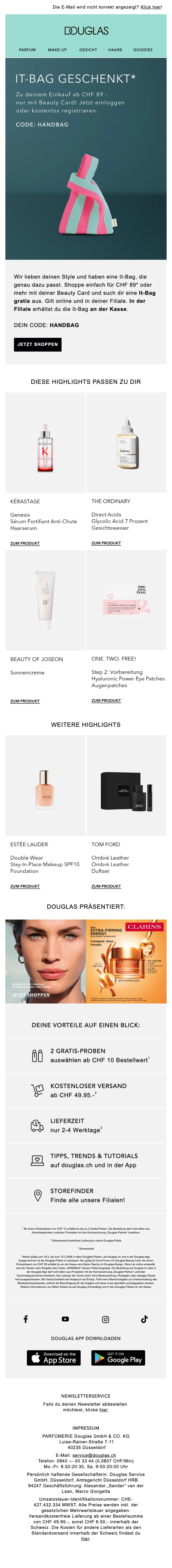Open ZUM PRODUKT for Kérastase Genesis serum

click(x=25, y=543)
